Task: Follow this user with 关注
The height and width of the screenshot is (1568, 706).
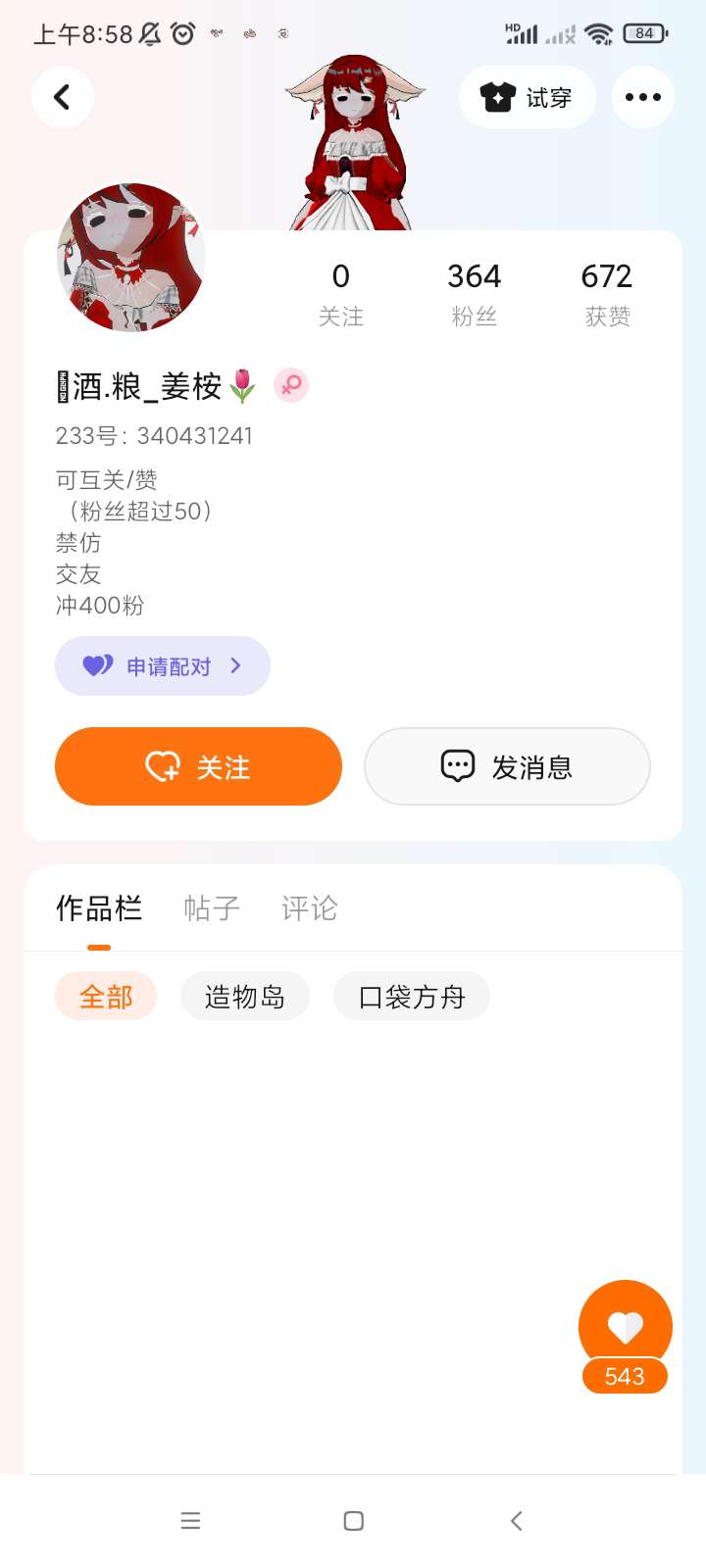Action: 198,766
